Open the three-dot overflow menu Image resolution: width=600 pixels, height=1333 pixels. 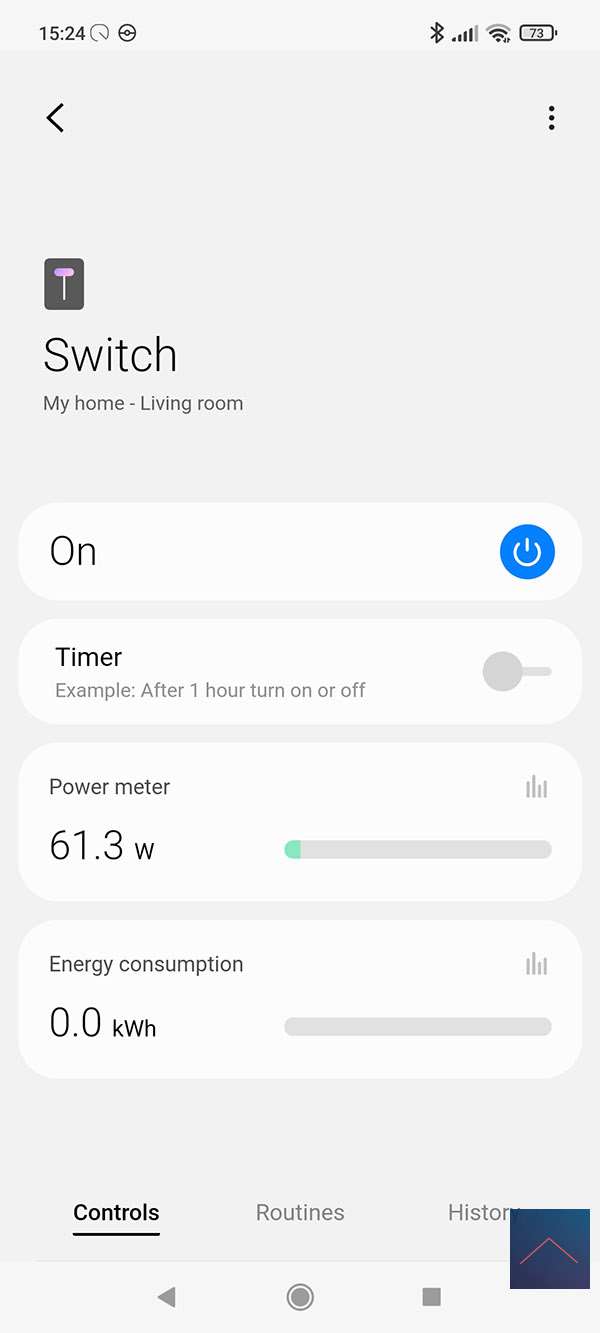(551, 118)
